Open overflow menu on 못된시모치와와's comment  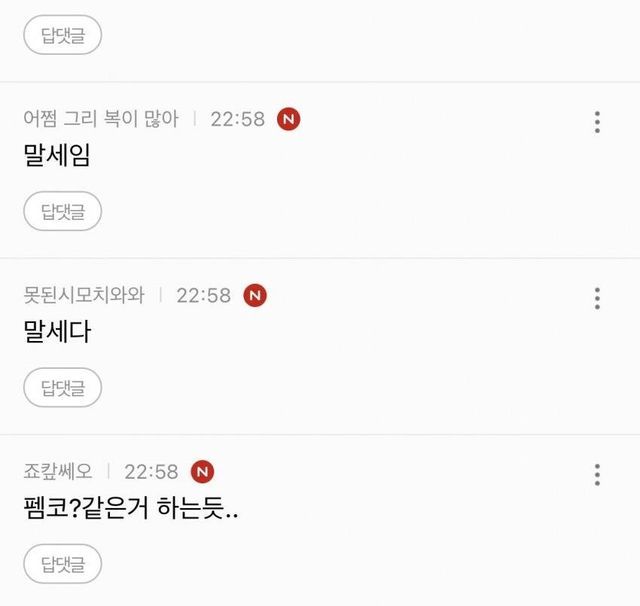[x=597, y=298]
